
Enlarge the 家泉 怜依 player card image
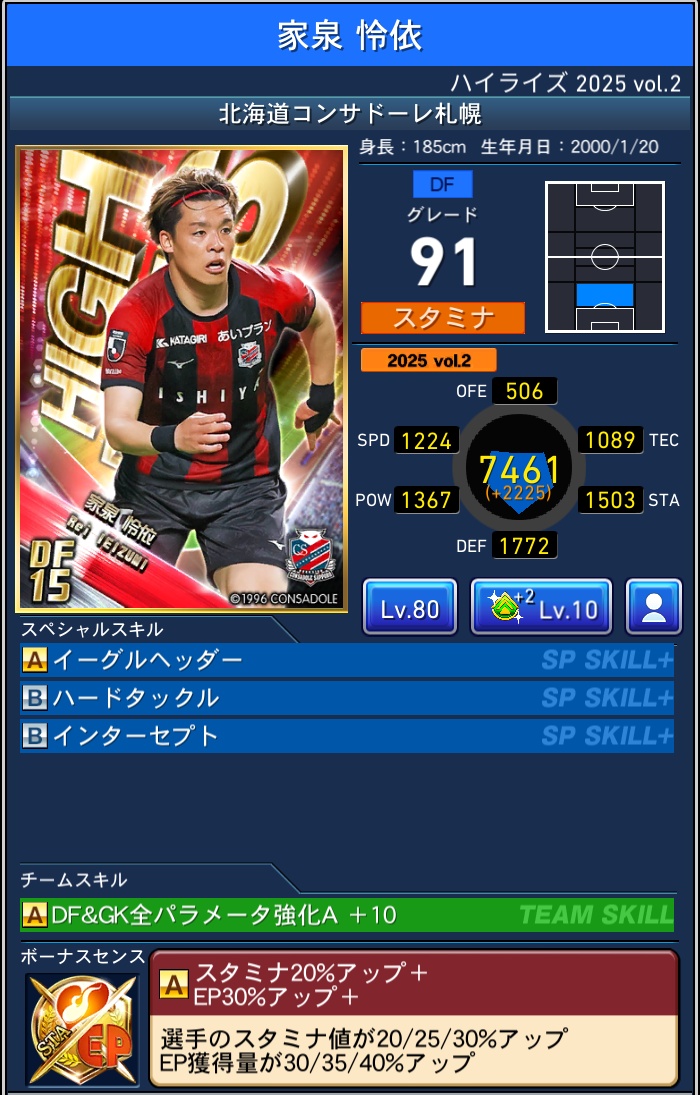181,379
